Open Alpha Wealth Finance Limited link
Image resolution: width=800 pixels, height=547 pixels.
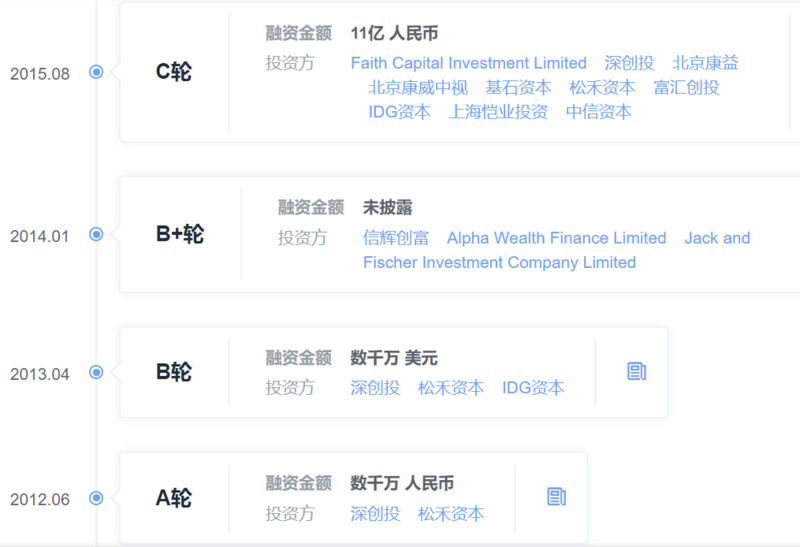(557, 238)
